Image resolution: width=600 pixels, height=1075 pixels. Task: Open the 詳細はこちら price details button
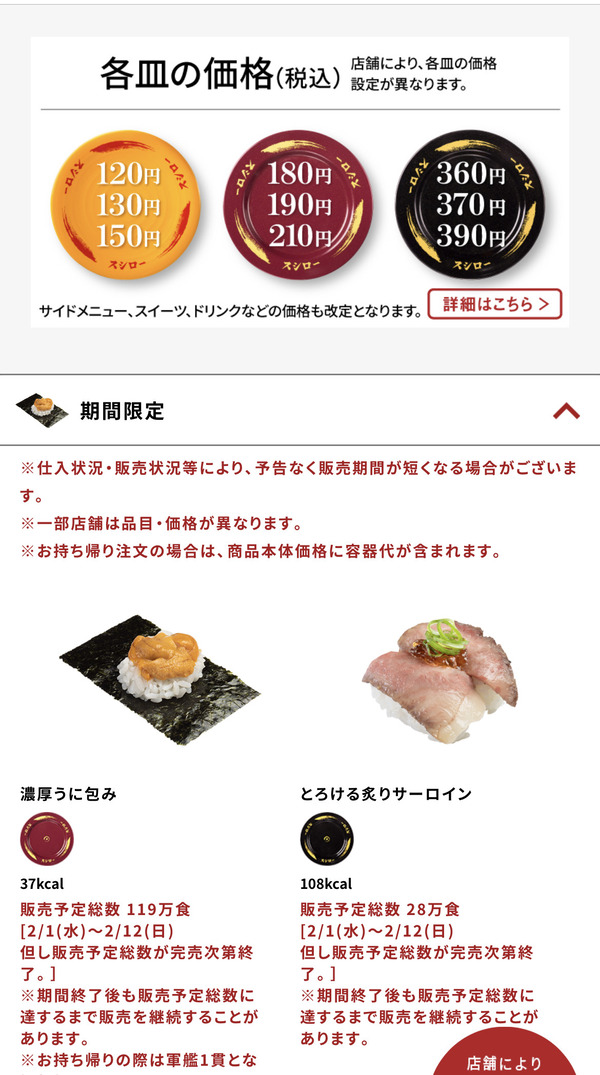point(494,304)
